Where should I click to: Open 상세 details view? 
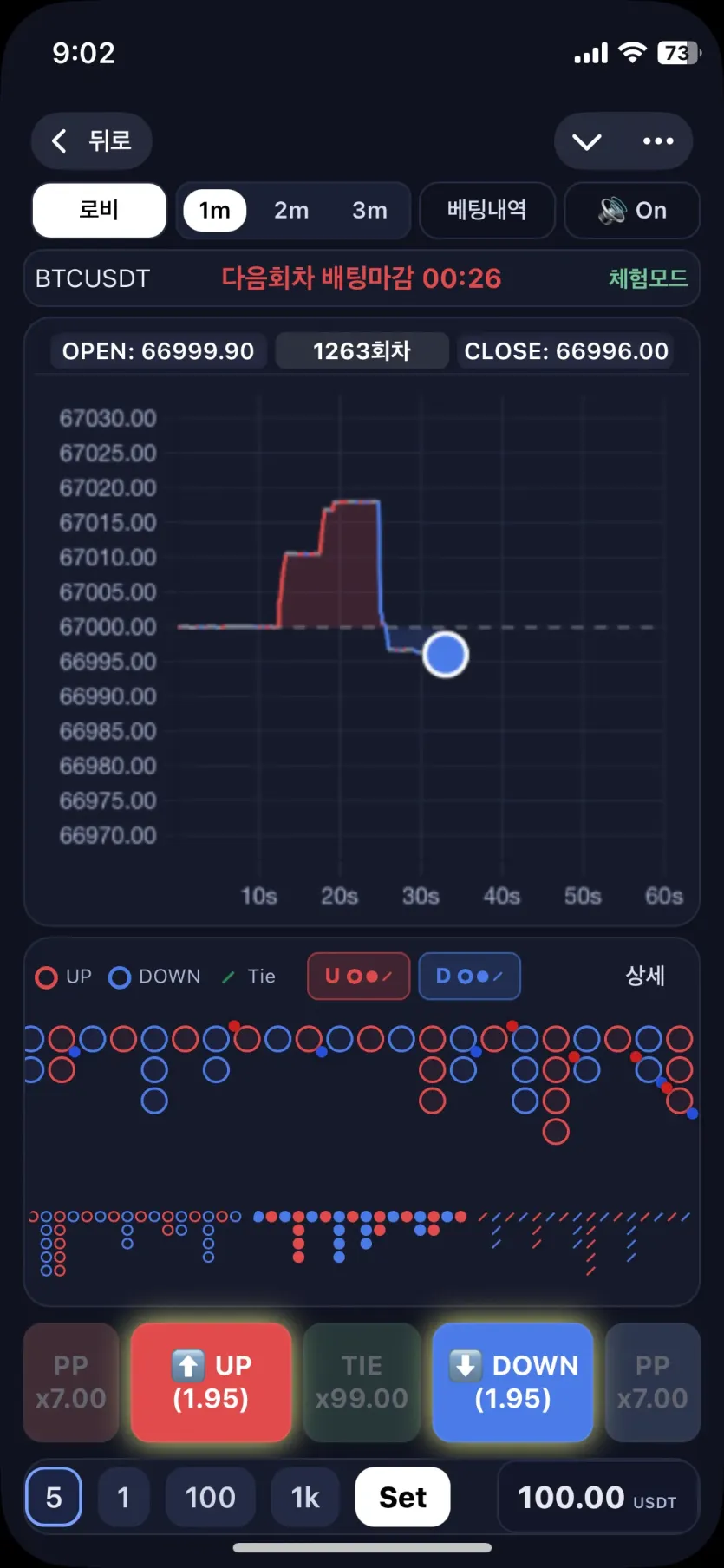[645, 976]
